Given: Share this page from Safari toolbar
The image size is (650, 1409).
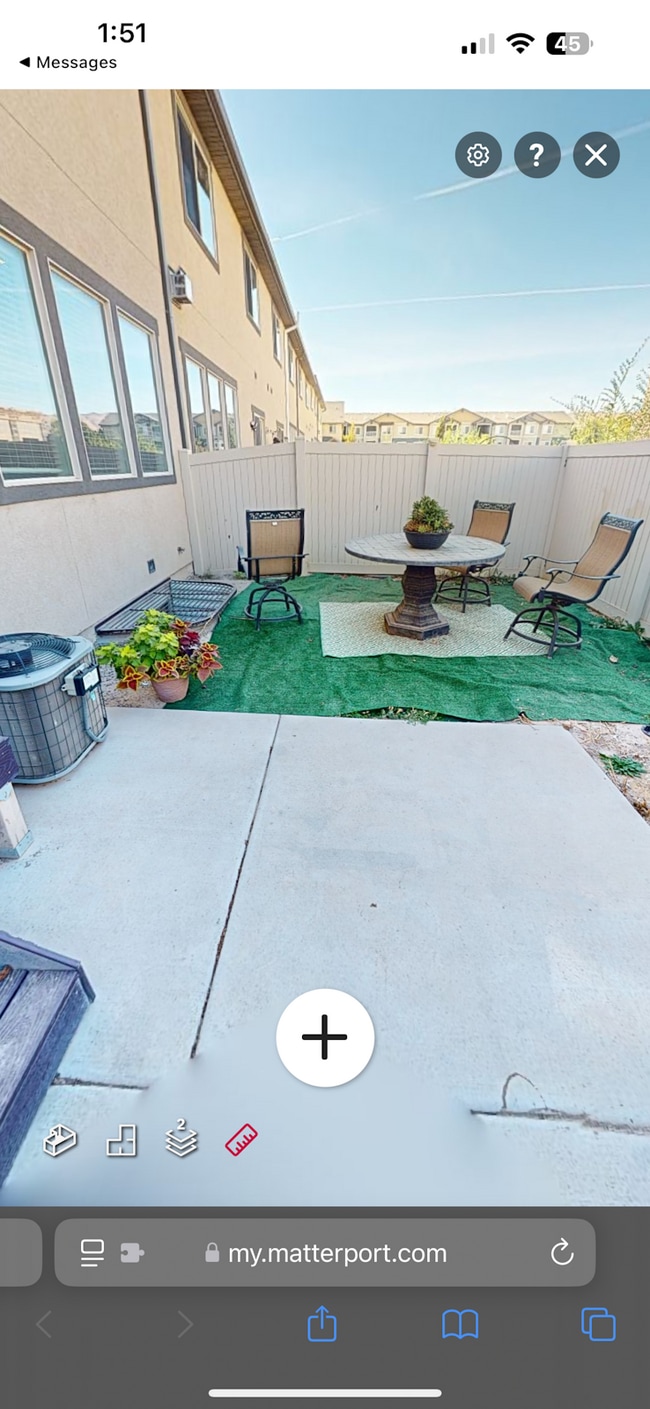Looking at the screenshot, I should (x=322, y=1325).
